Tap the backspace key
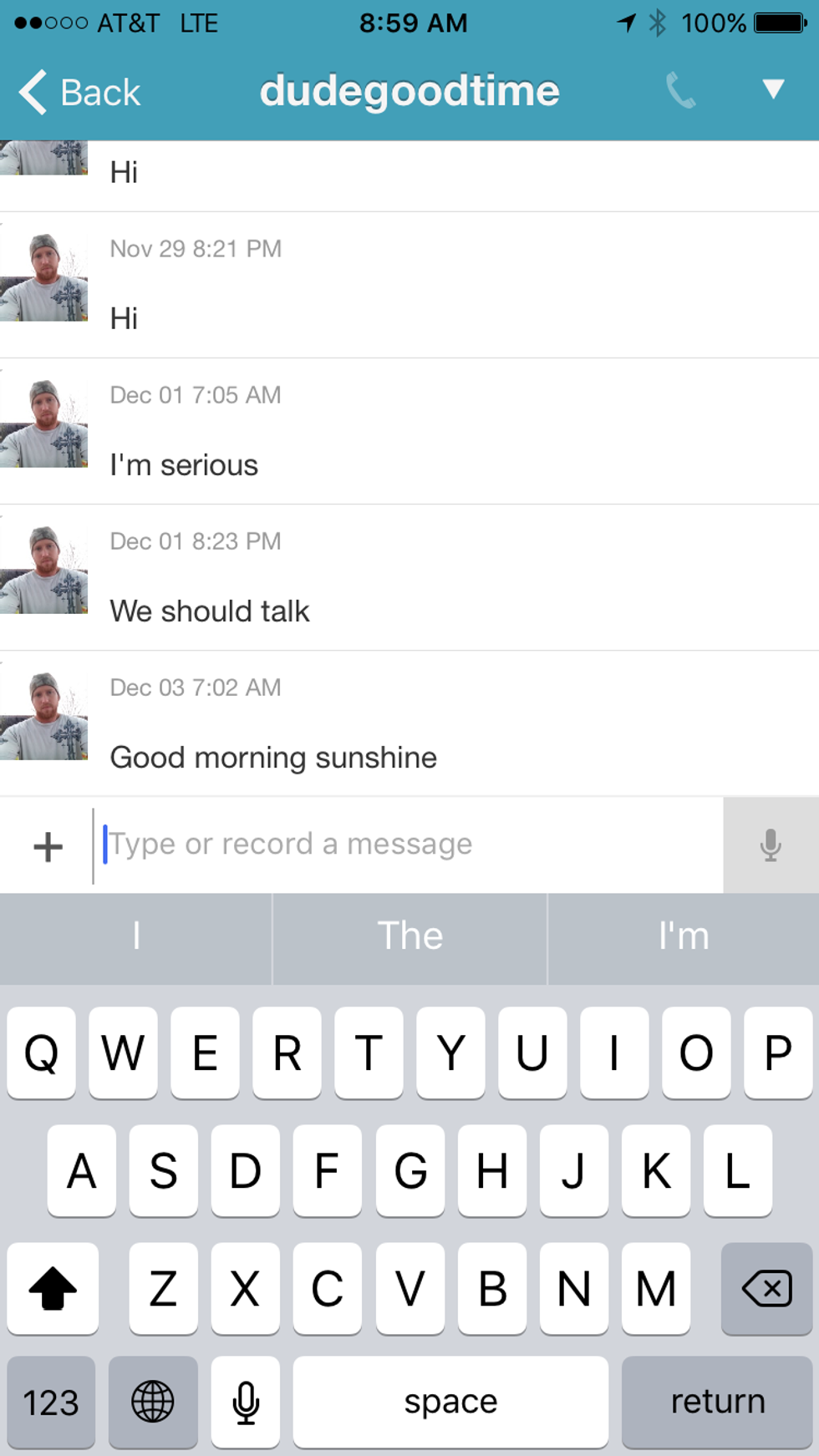Viewport: 819px width, 1456px height. [x=766, y=1288]
